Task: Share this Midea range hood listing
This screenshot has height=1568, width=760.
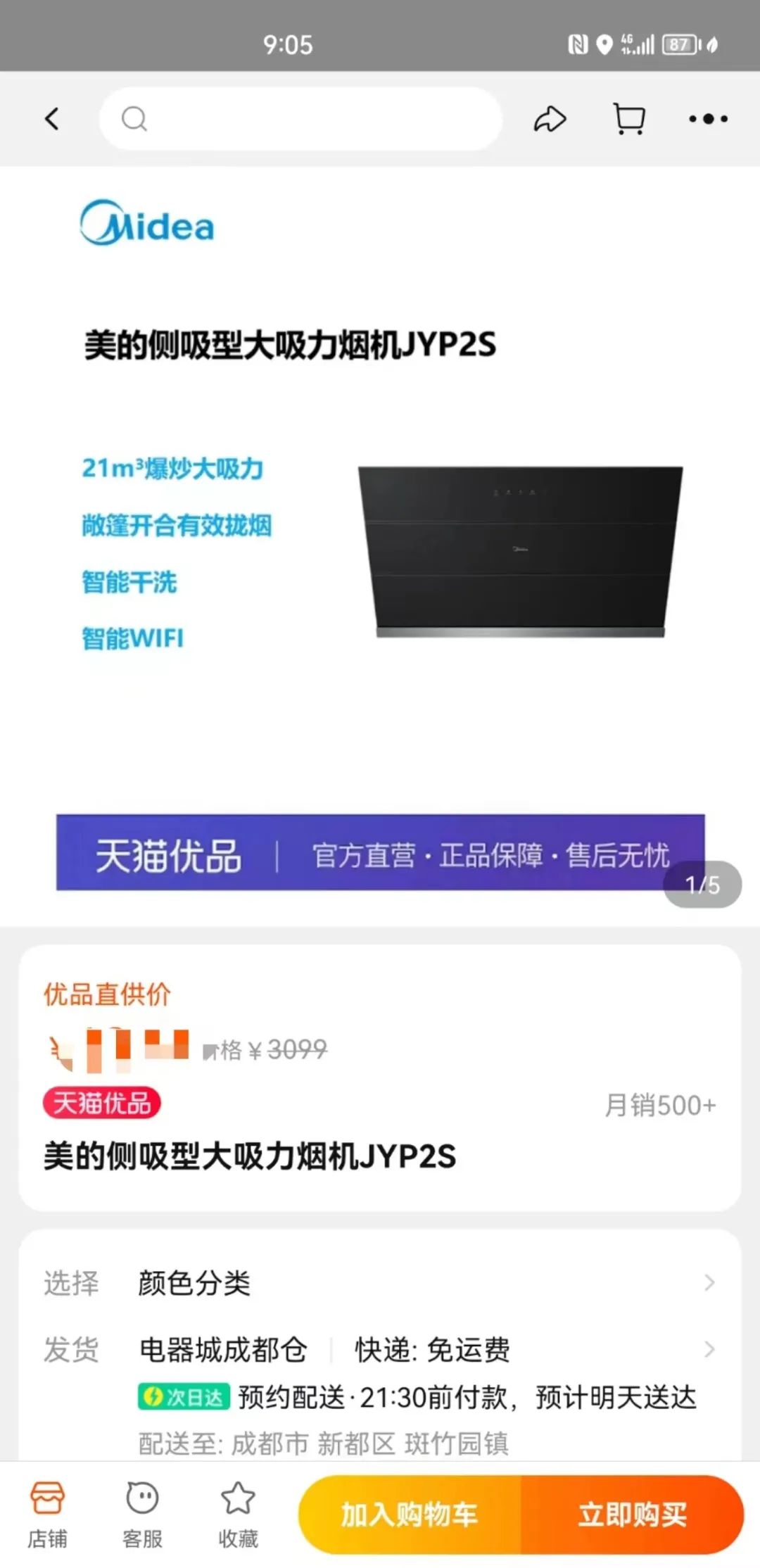Action: [x=550, y=119]
